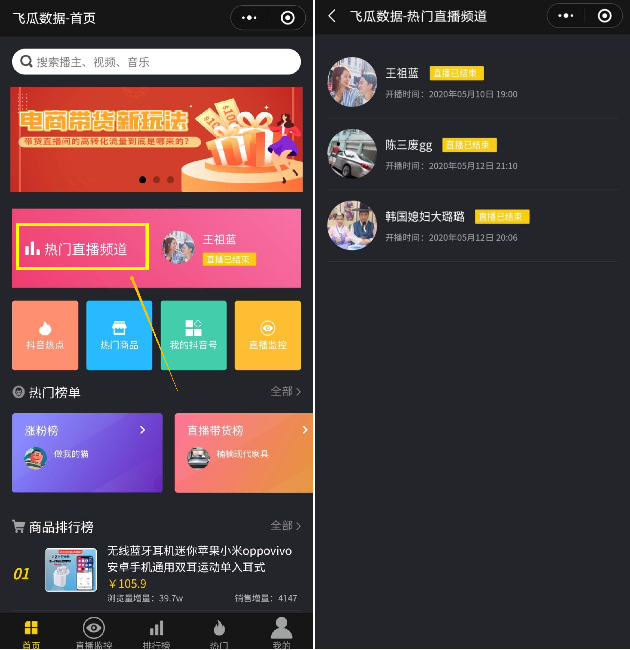Go back from 飞瓜数据-热门直播频道 page
Viewport: 630px width, 650px height.
pos(332,16)
